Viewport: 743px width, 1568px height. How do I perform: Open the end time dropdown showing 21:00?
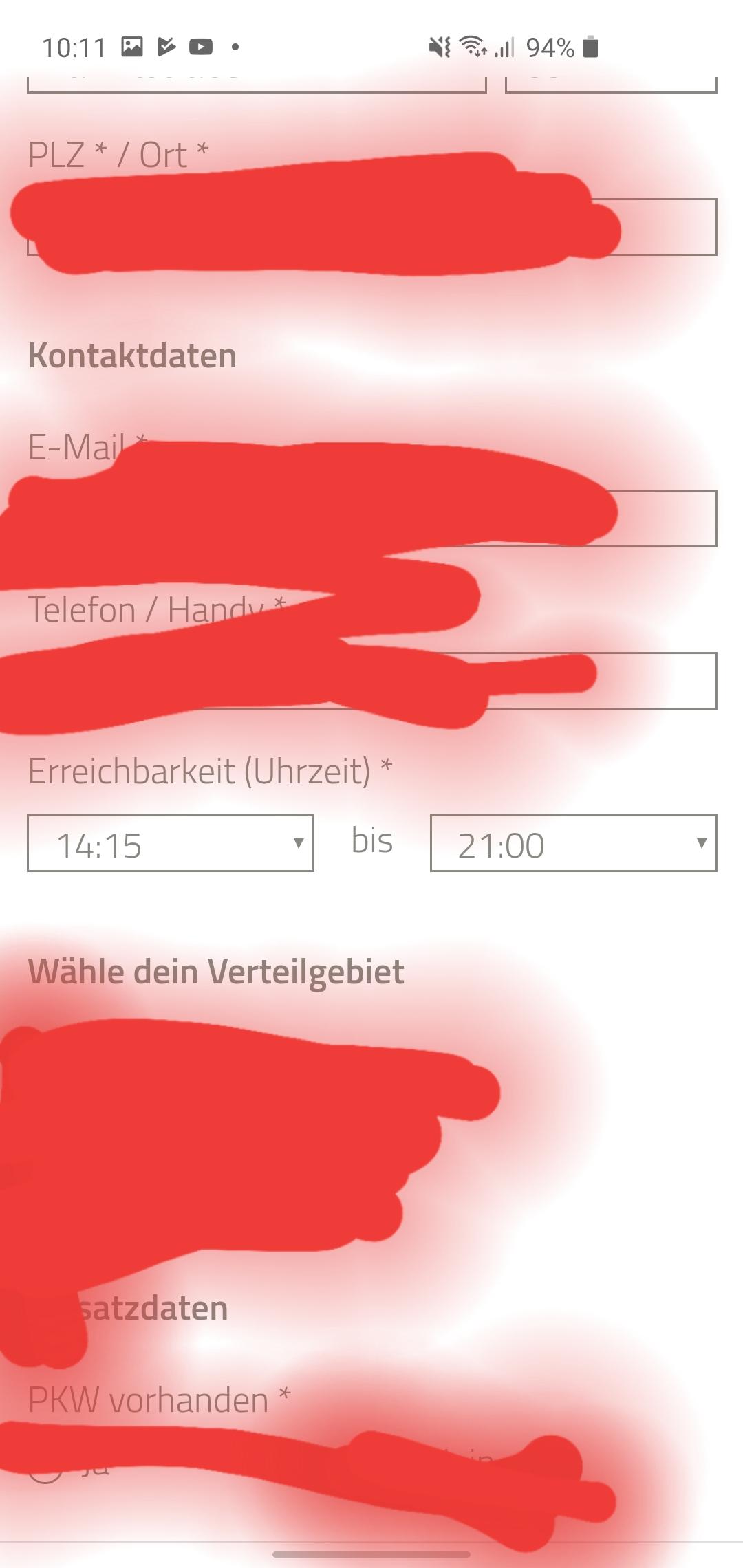pyautogui.click(x=574, y=843)
